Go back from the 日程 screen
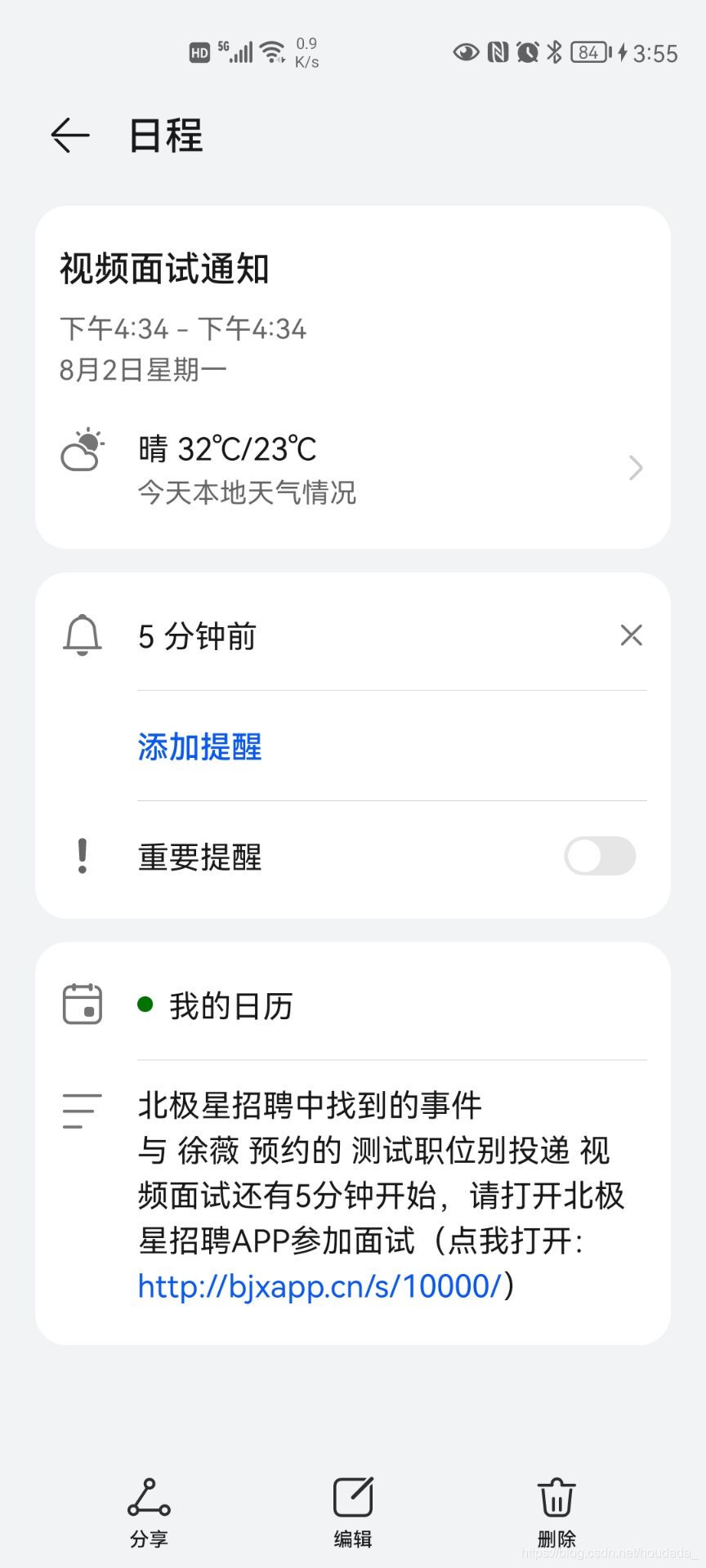 [70, 136]
